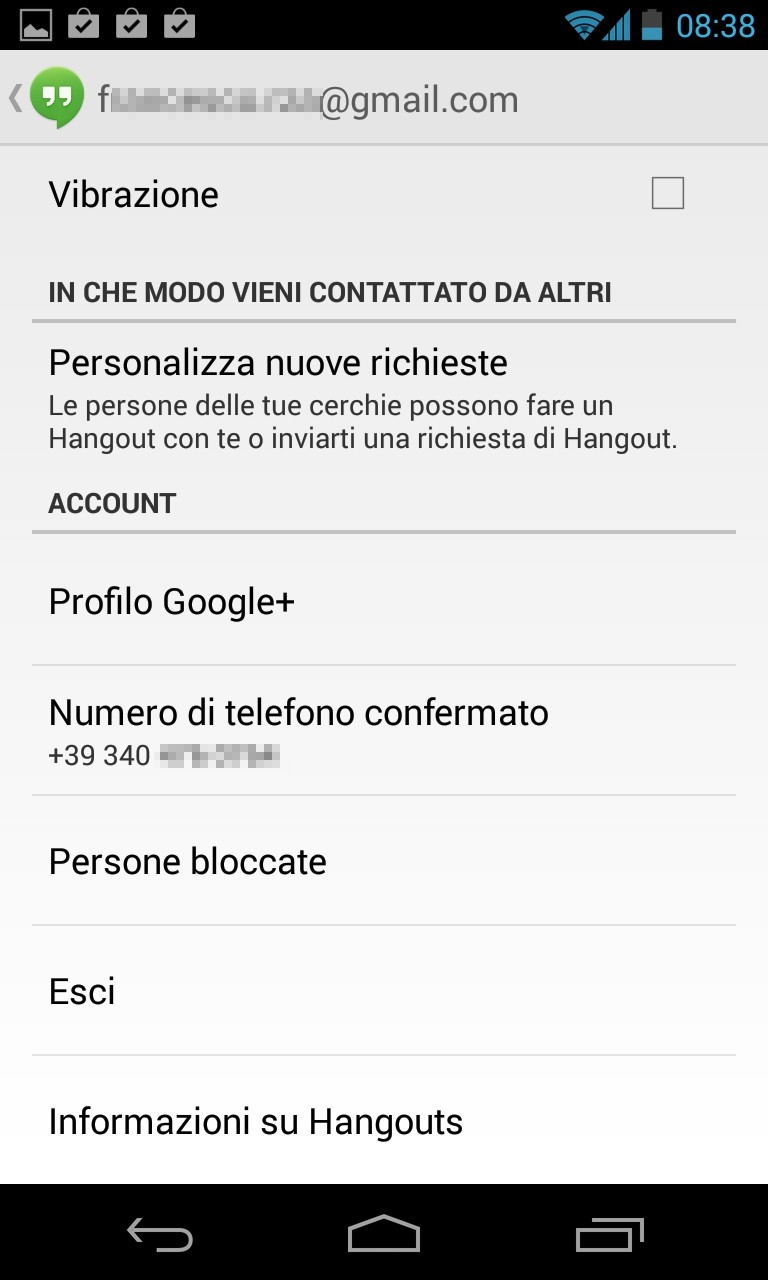Open Personalizza nuove richieste
Screen dimensions: 768x1280
click(384, 398)
